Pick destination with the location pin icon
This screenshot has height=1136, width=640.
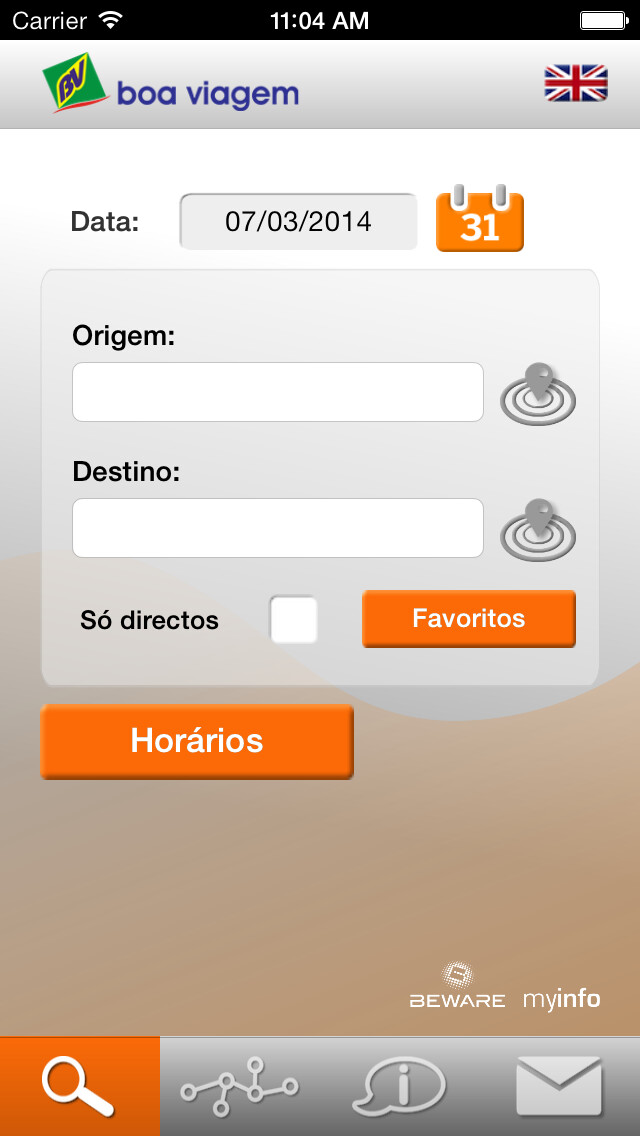coord(538,530)
